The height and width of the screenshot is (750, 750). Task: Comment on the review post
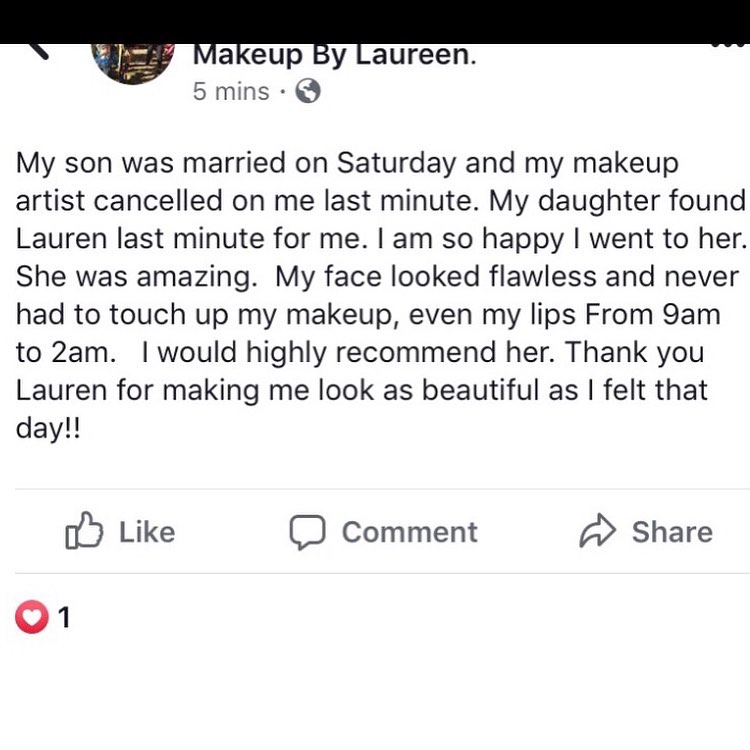(384, 532)
